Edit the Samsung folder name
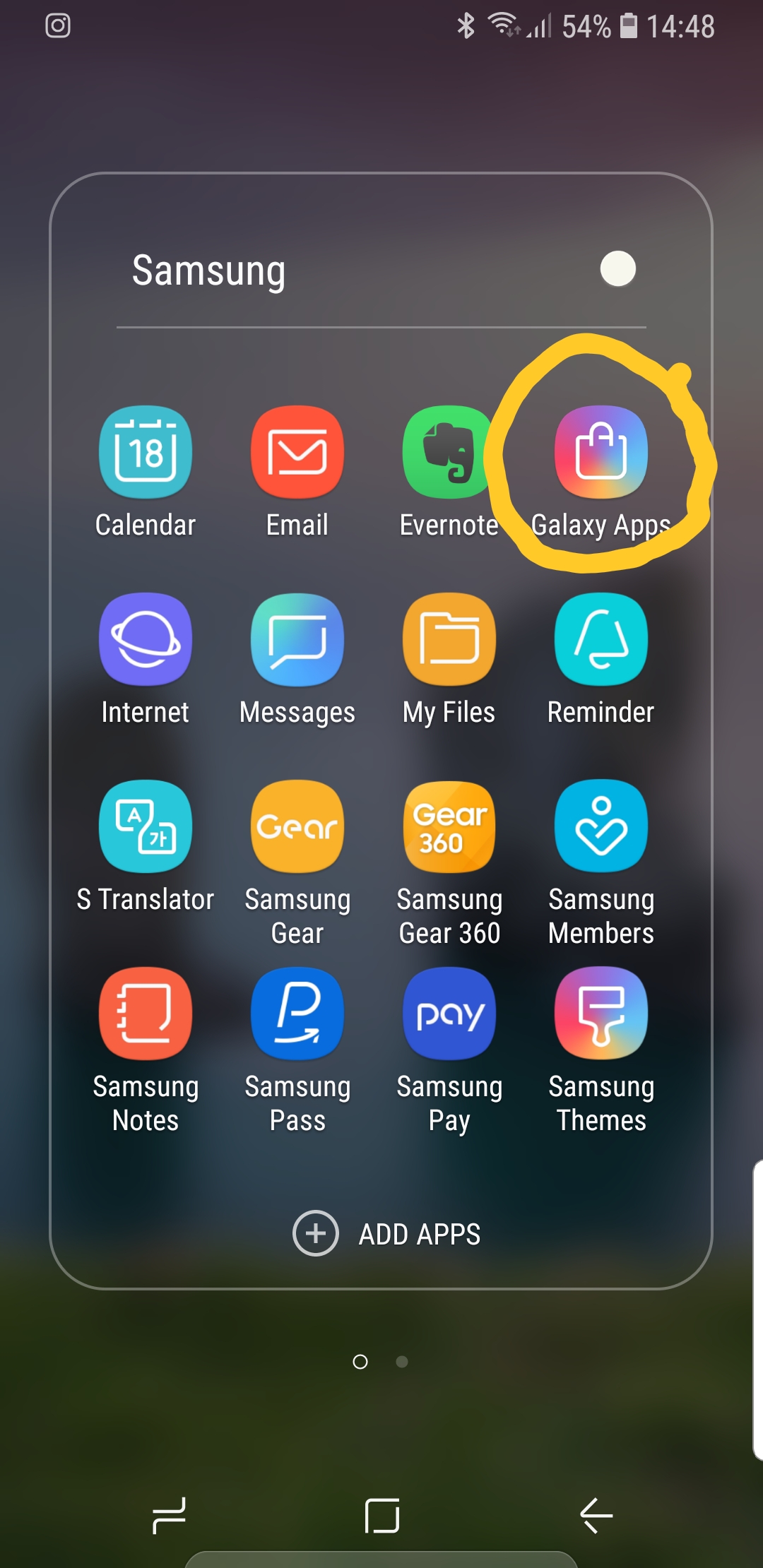763x1568 pixels. 209,271
